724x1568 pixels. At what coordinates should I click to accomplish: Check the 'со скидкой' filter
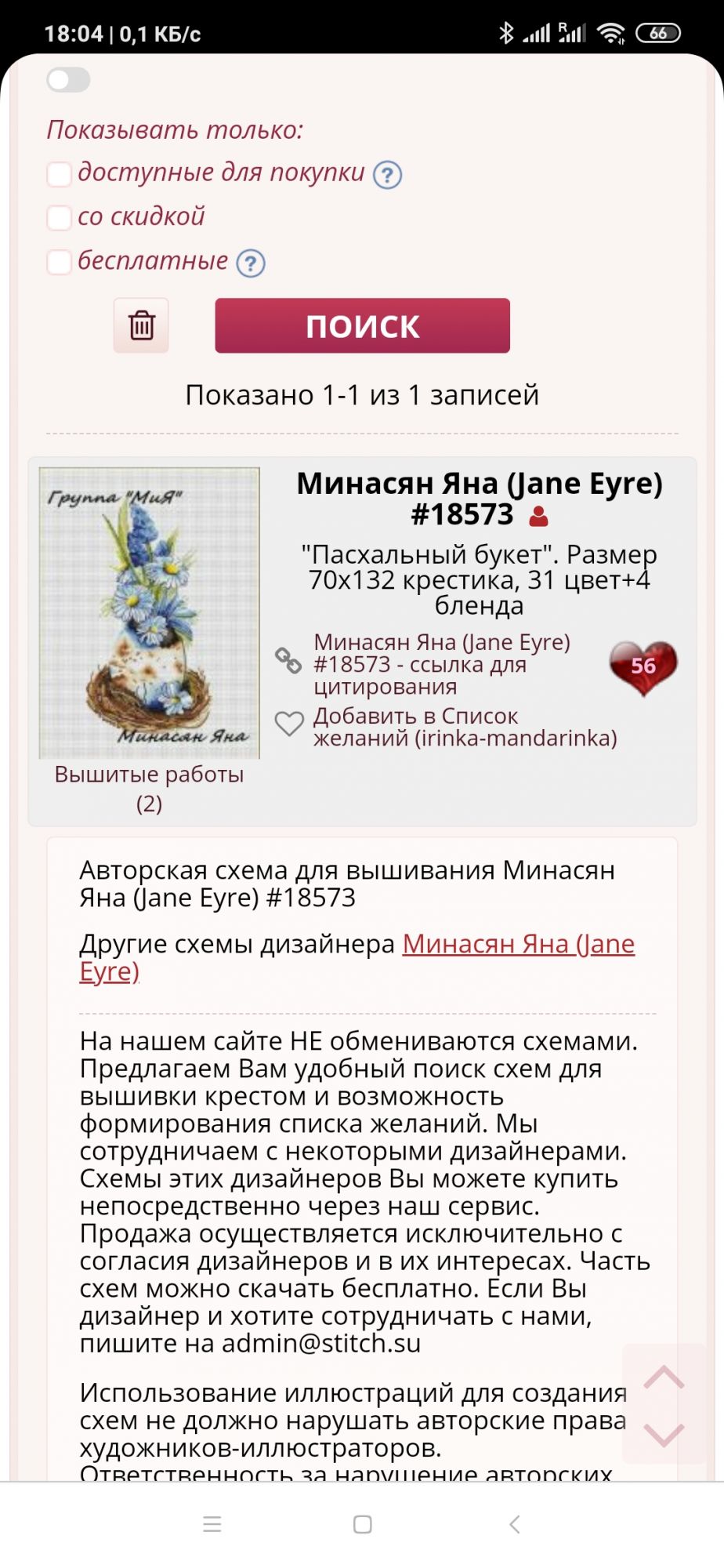coord(60,217)
